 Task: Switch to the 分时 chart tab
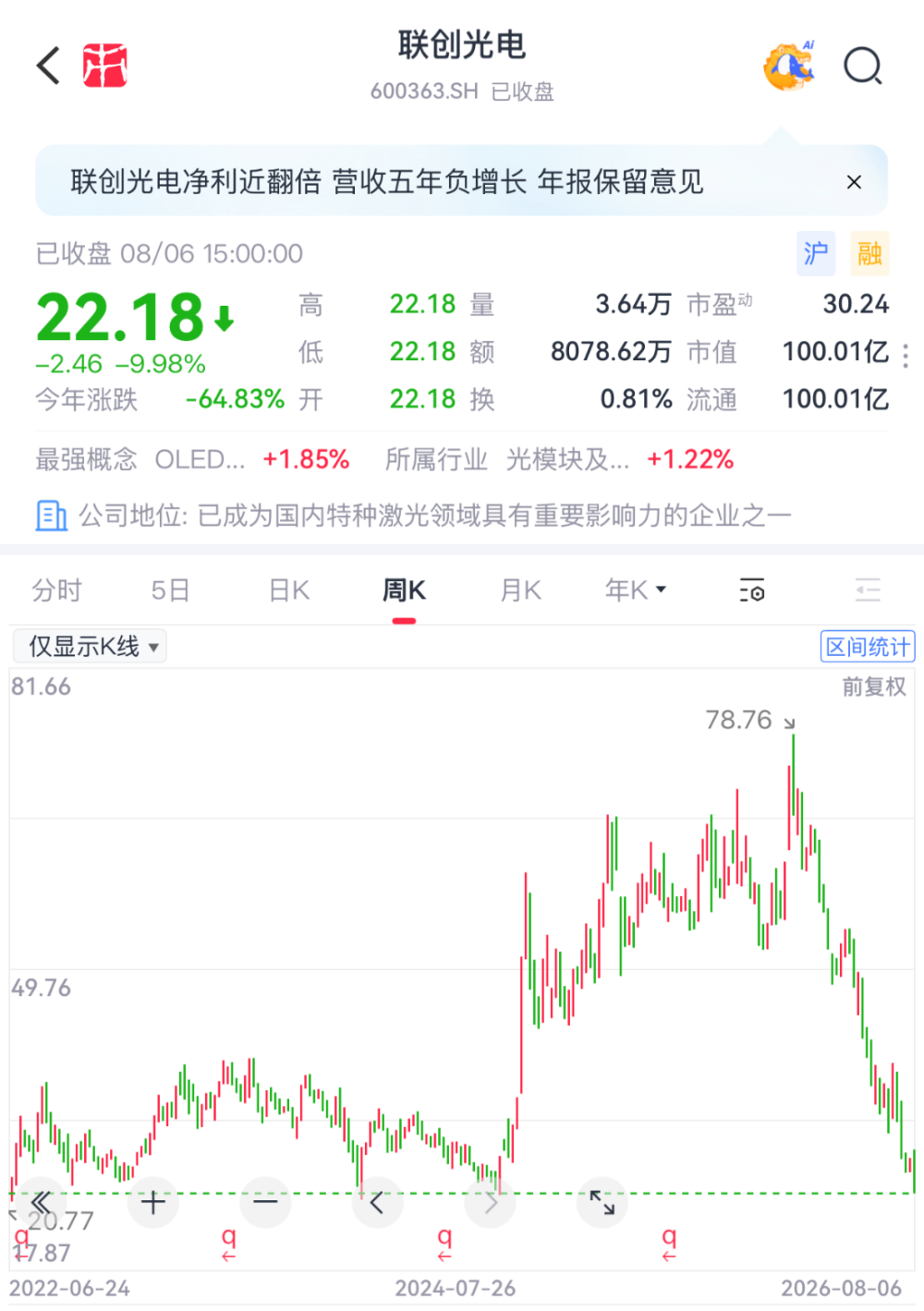point(57,589)
